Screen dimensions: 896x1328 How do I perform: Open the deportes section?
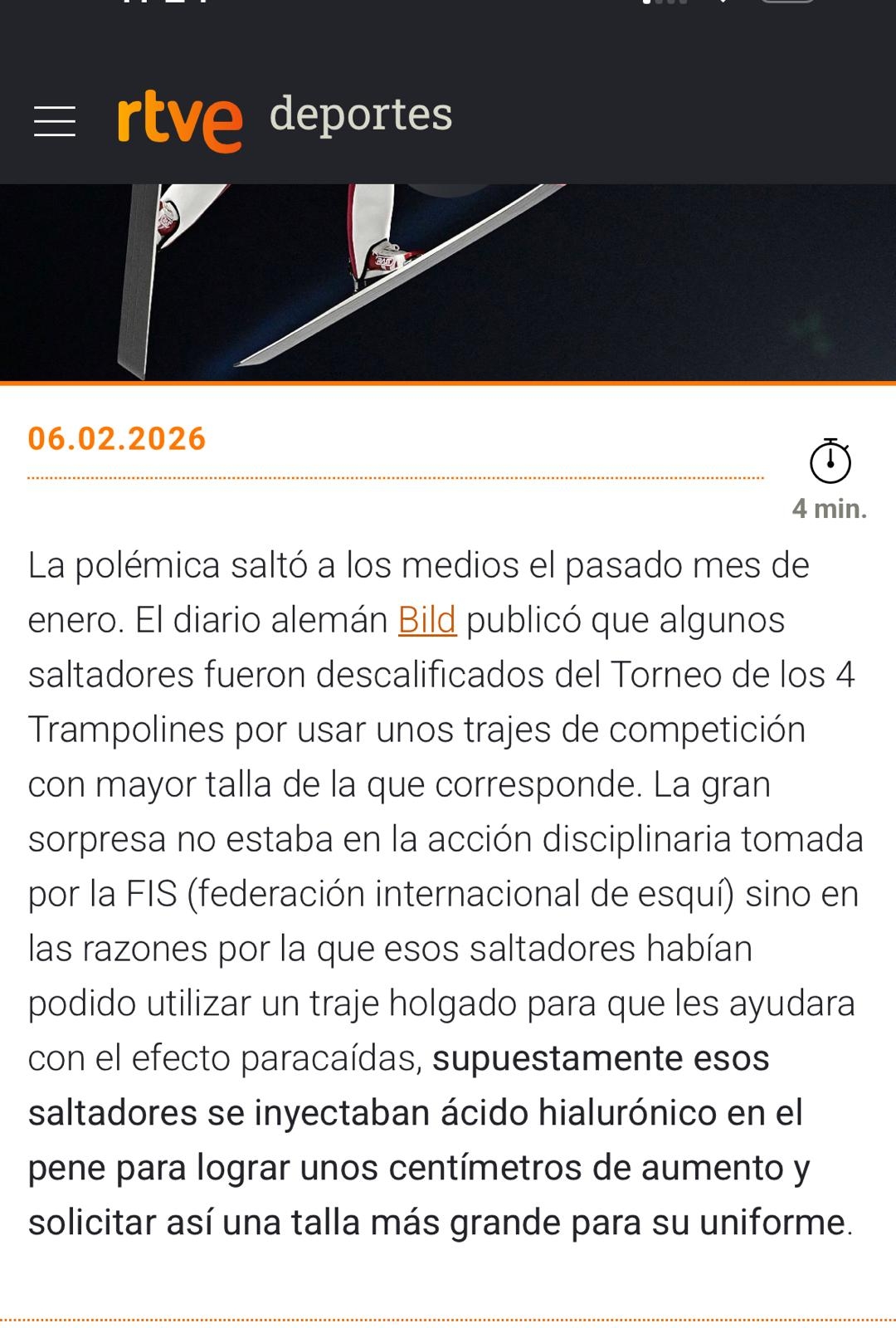pos(361,115)
